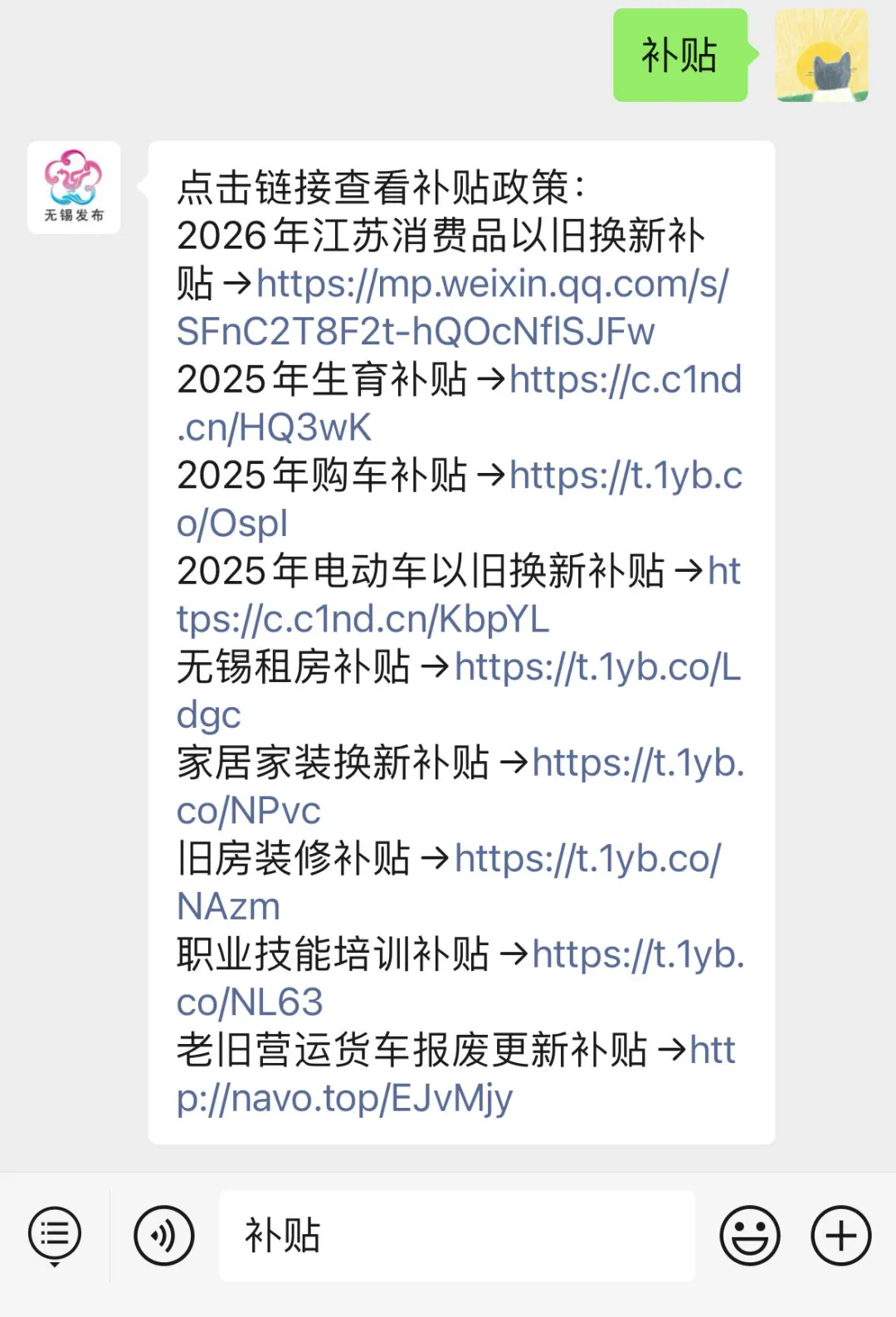
Task: Open the 老旧营运货车报废更新补贴 link
Action: pos(343,1099)
